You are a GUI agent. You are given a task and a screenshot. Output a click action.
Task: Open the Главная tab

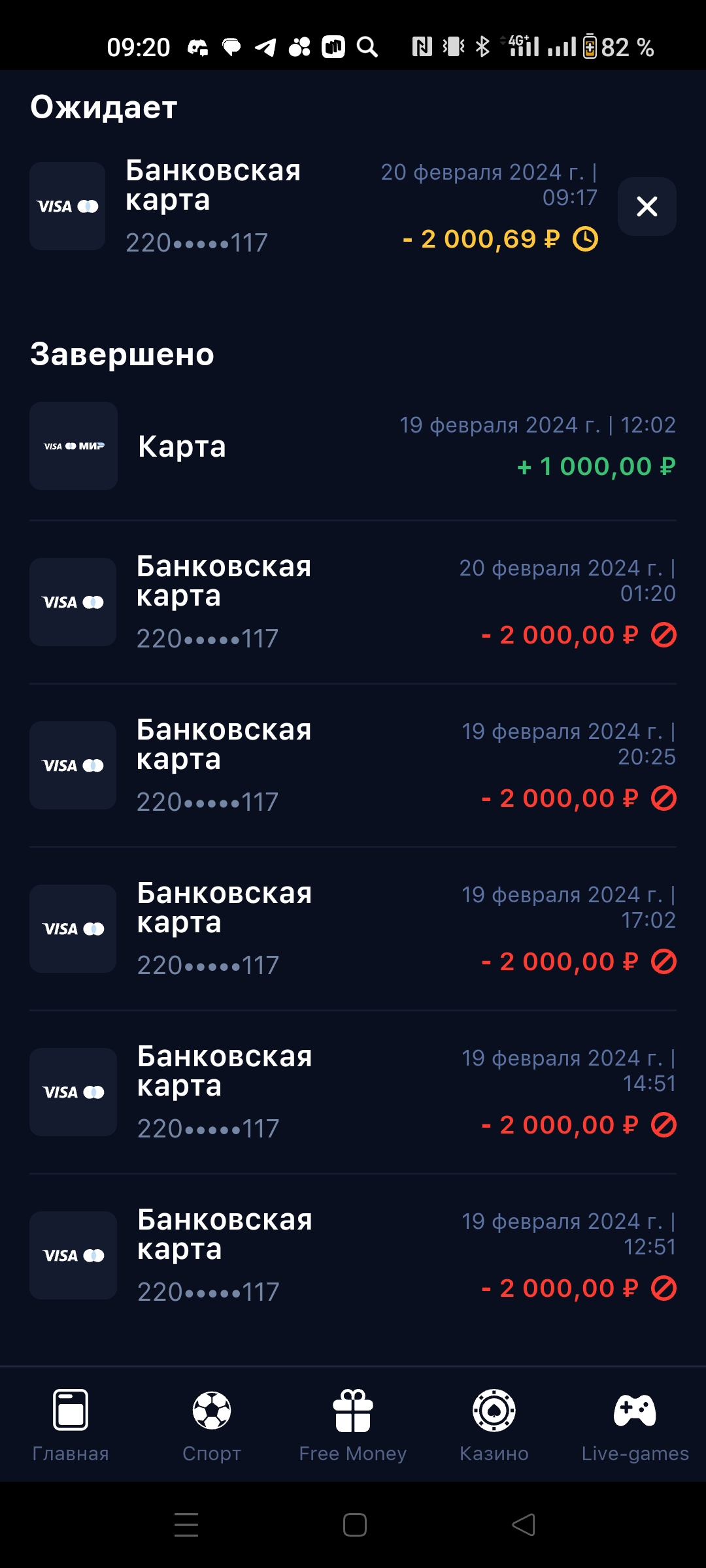(x=71, y=1424)
